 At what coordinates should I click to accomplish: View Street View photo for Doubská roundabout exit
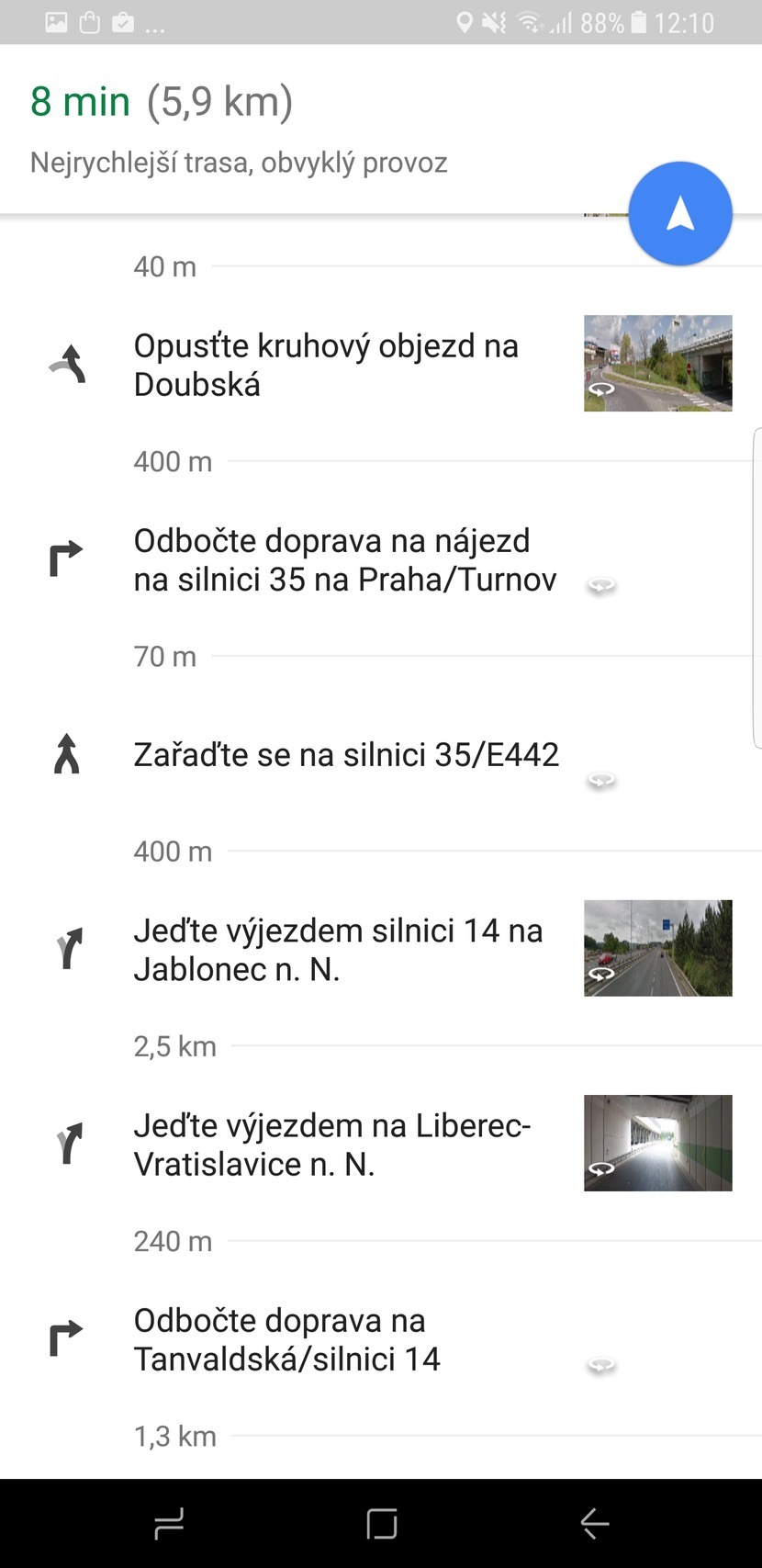(657, 364)
